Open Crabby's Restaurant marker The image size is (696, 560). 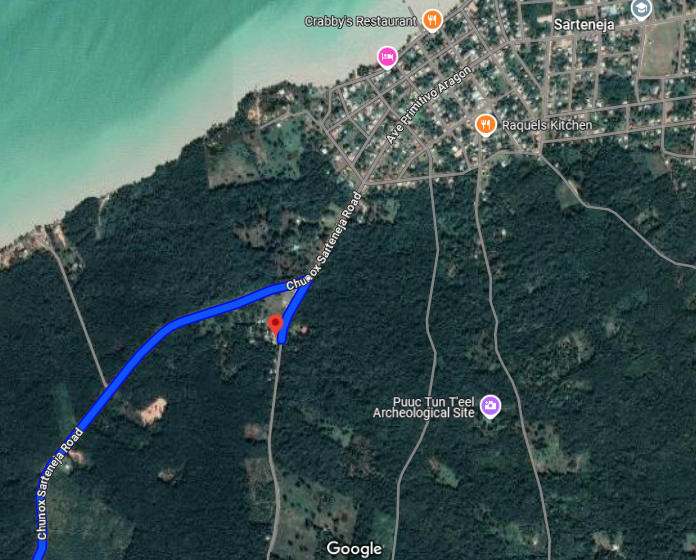click(432, 20)
